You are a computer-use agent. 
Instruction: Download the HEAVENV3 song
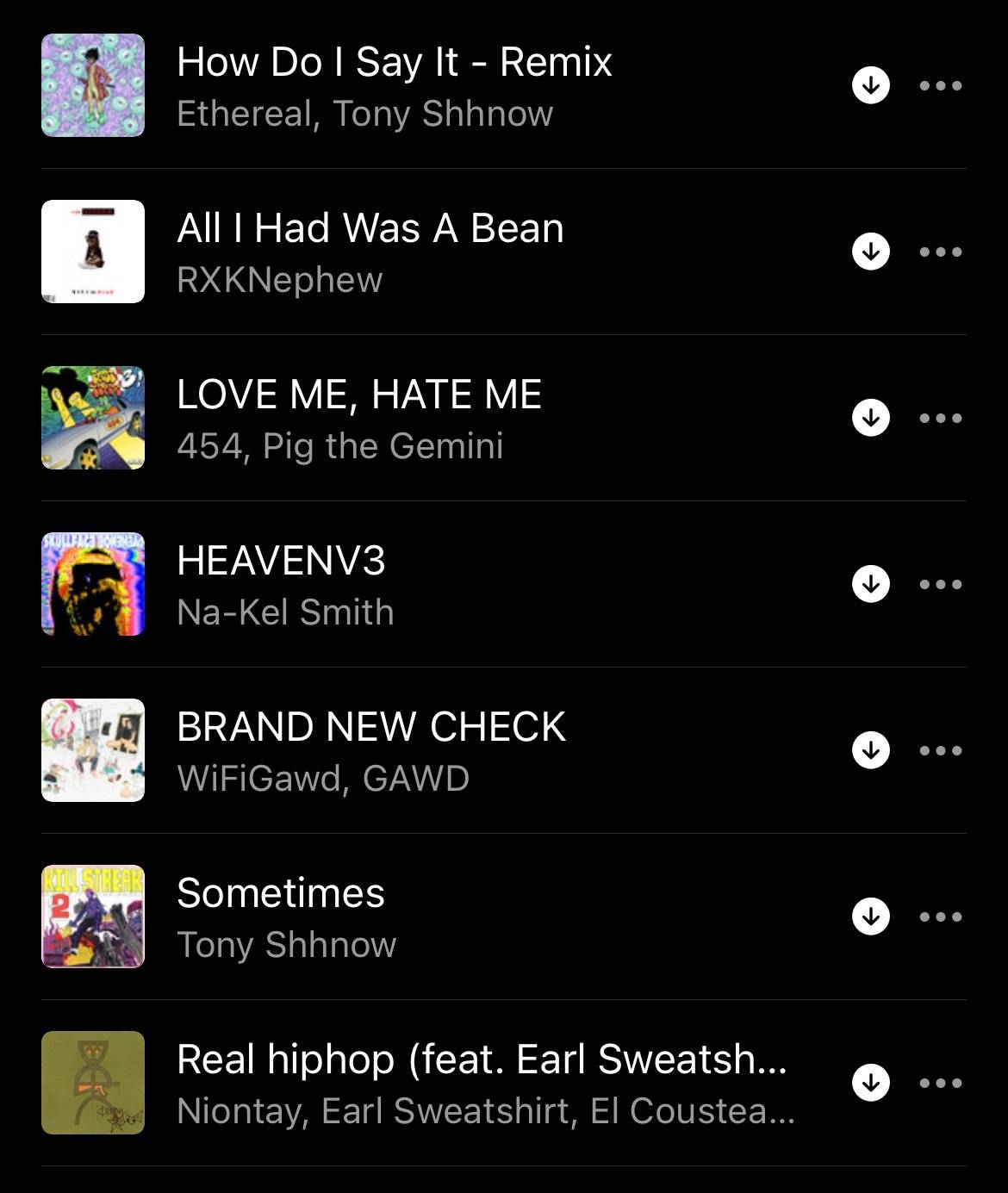[871, 584]
